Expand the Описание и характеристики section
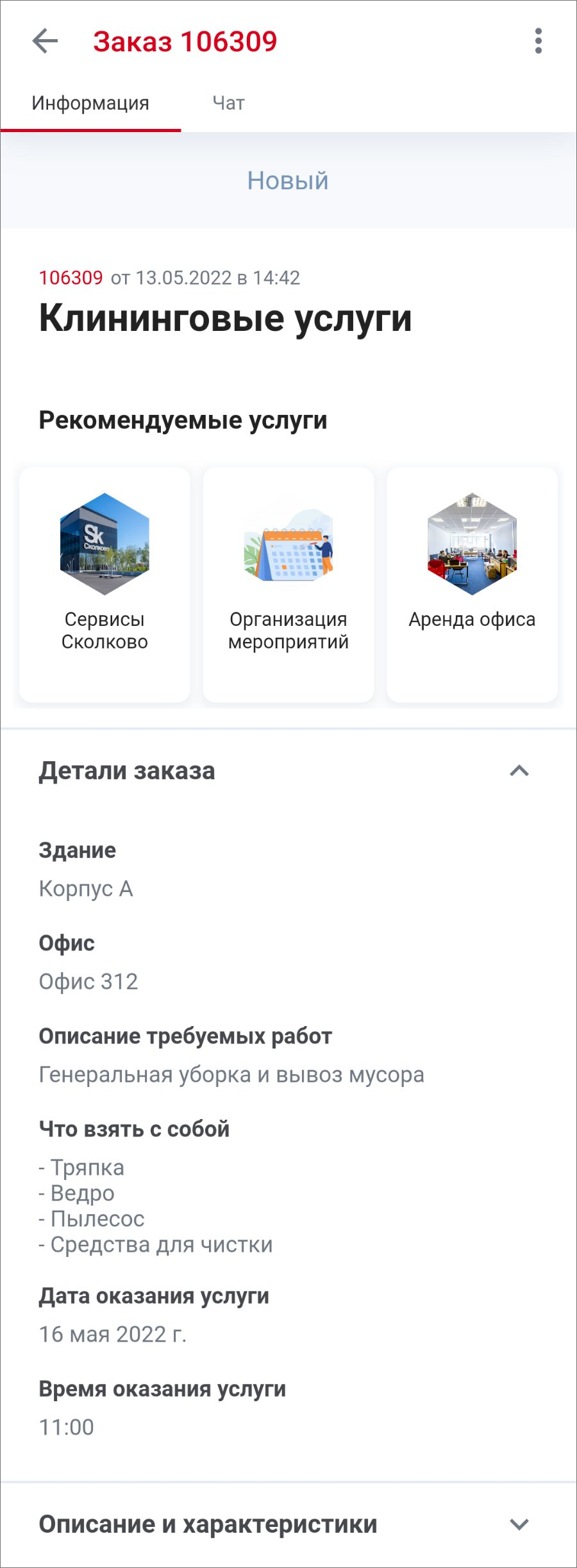The width and height of the screenshot is (577, 1568). [519, 1524]
